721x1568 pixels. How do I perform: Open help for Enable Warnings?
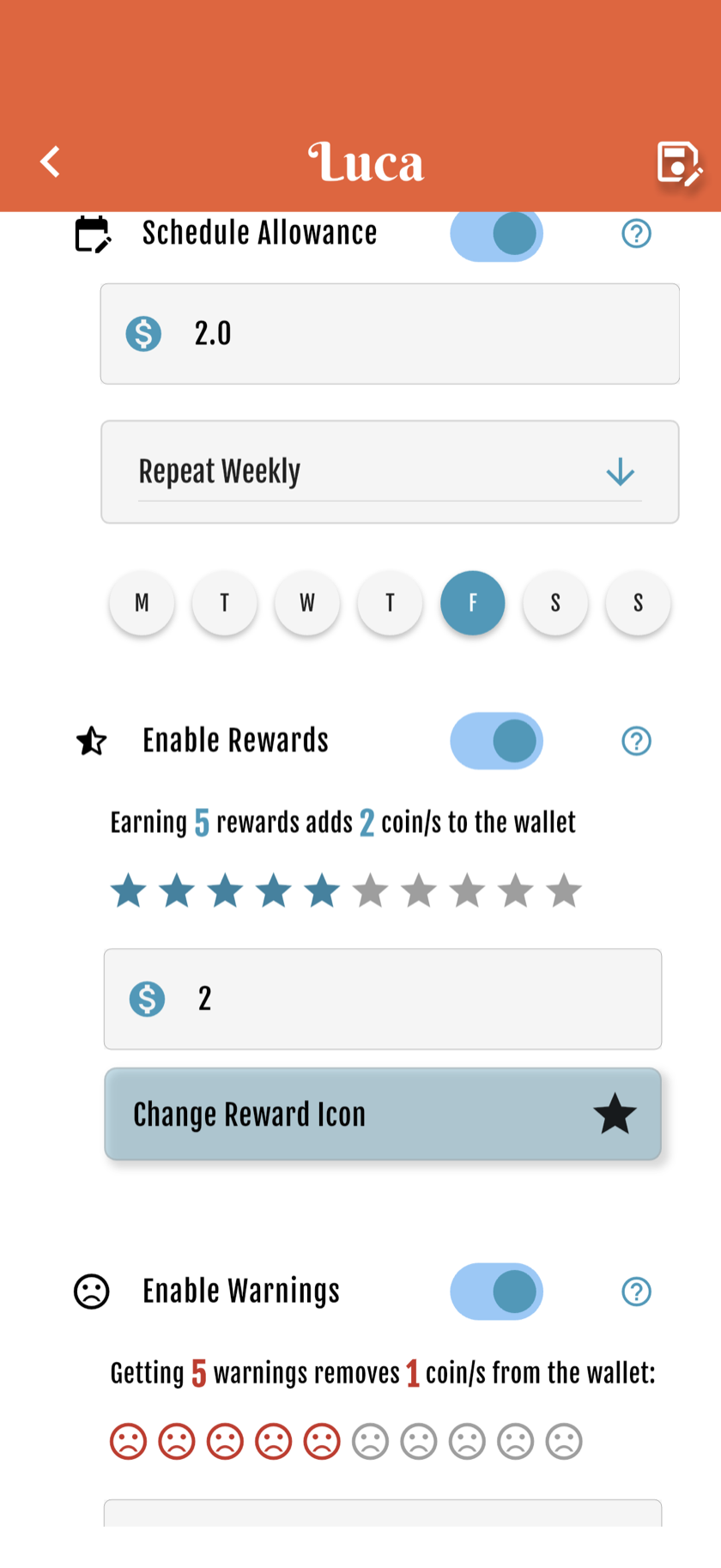(x=636, y=1291)
